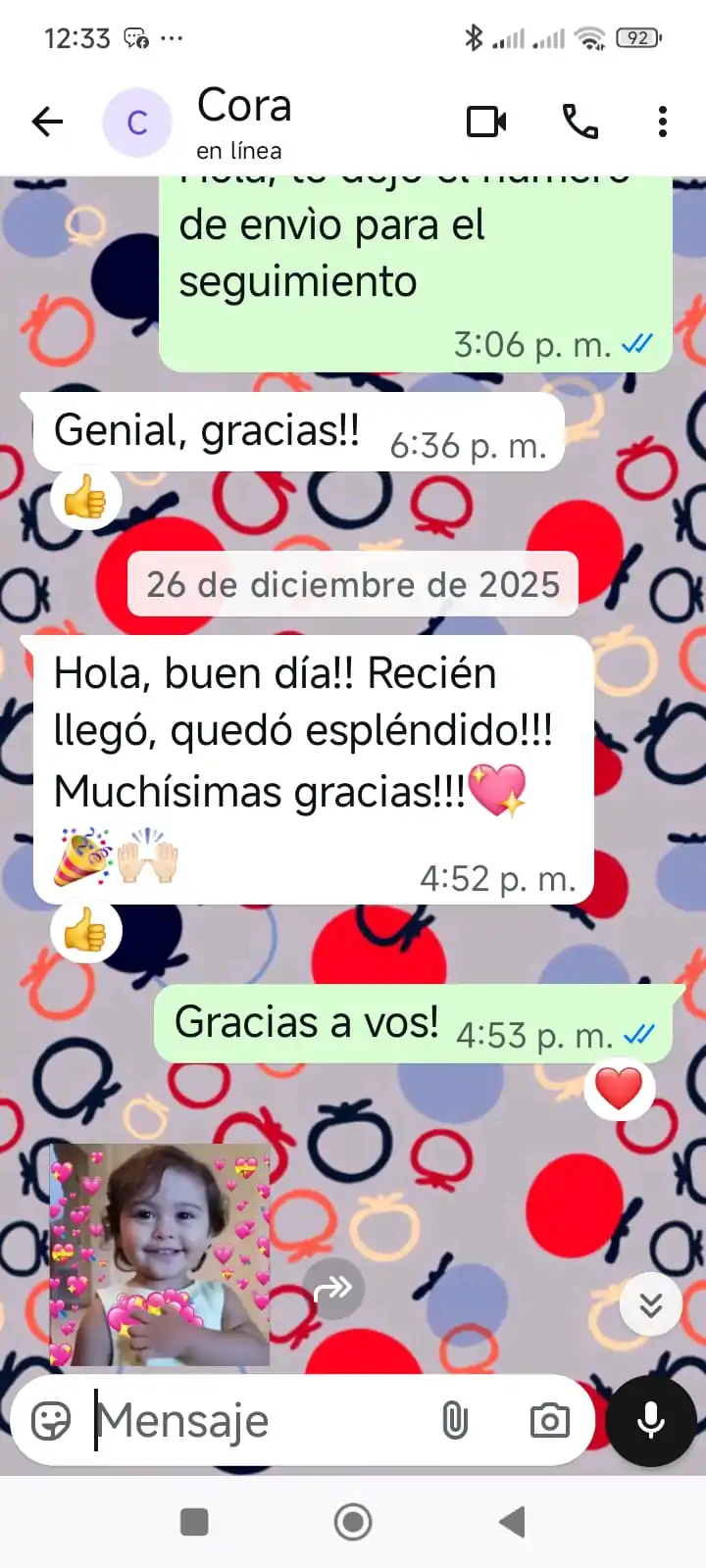Open the camera from the message bar
The image size is (706, 1568).
pyautogui.click(x=549, y=1420)
